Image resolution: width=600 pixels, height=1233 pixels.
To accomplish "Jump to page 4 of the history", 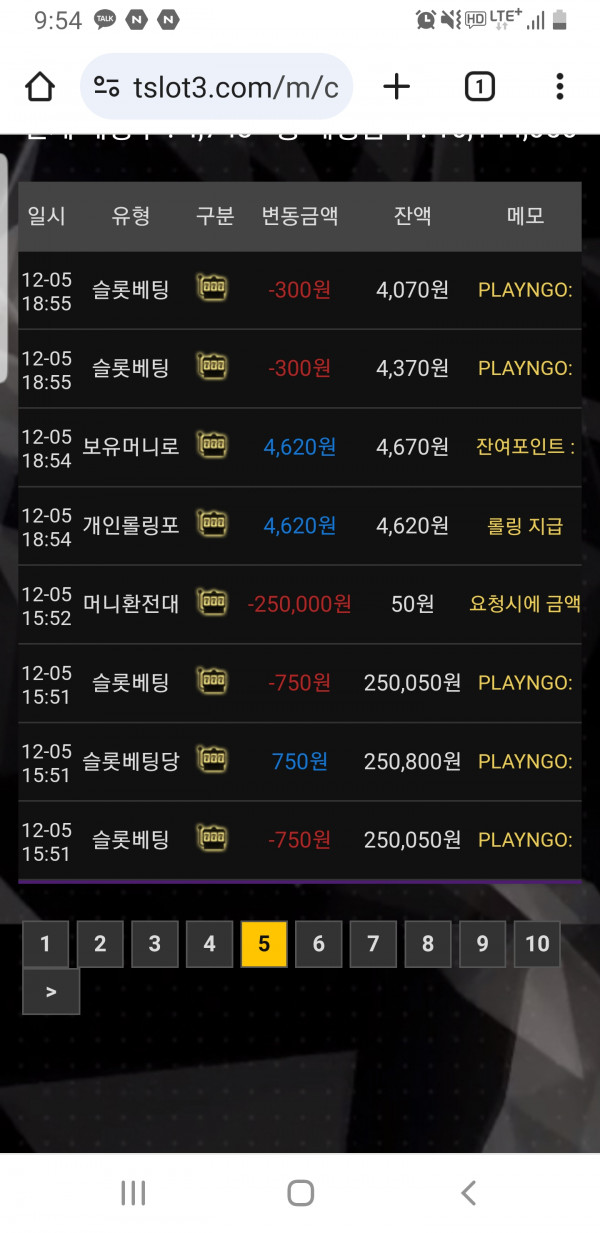I will [x=209, y=944].
